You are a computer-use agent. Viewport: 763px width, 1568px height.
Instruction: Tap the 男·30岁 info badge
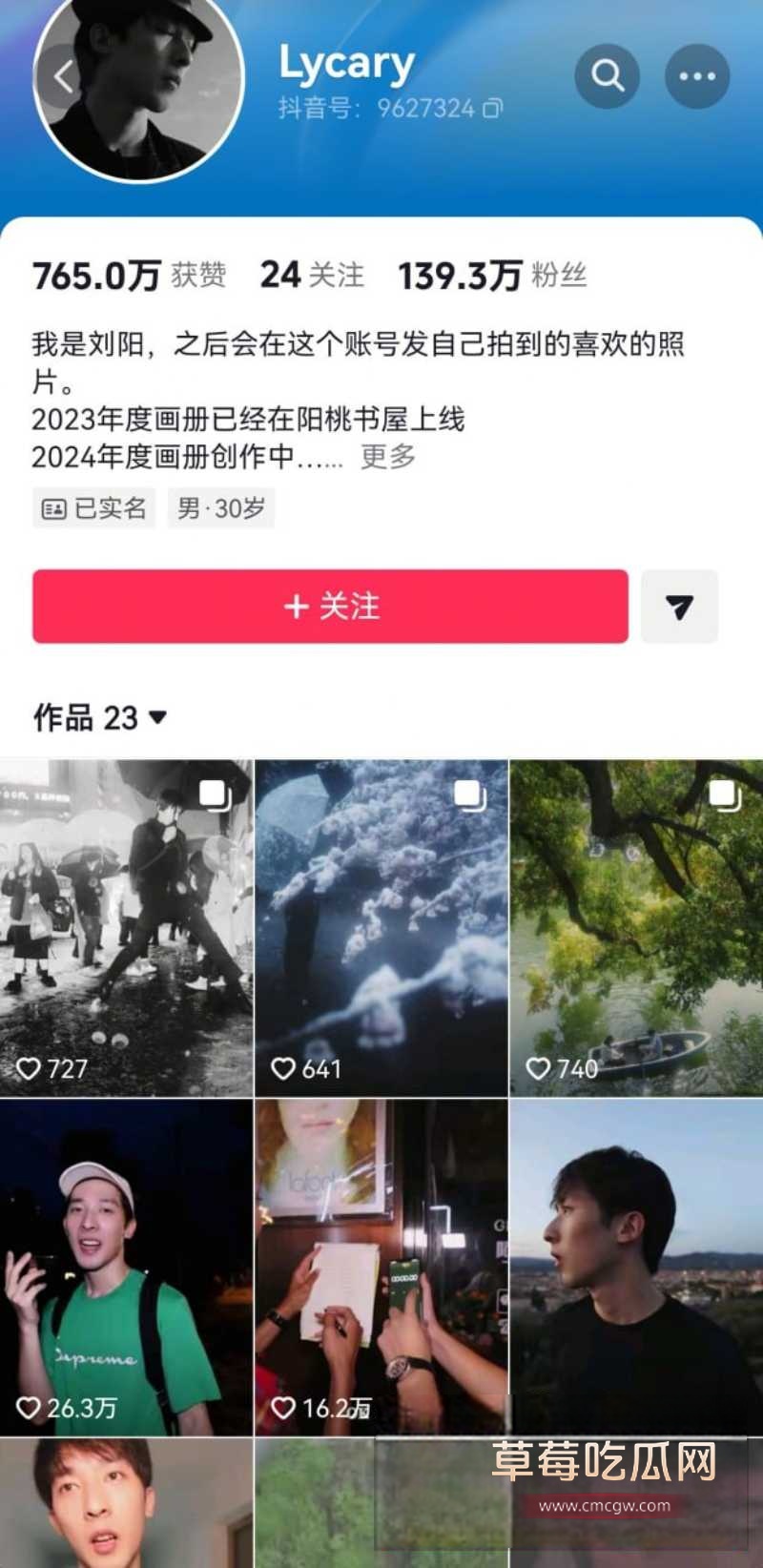tap(220, 507)
